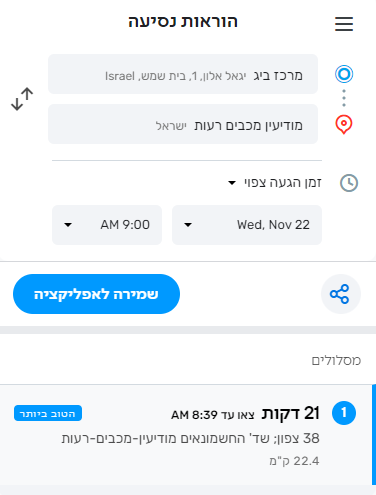The width and height of the screenshot is (376, 495).
Task: Open the hamburger menu
Action: [344, 24]
